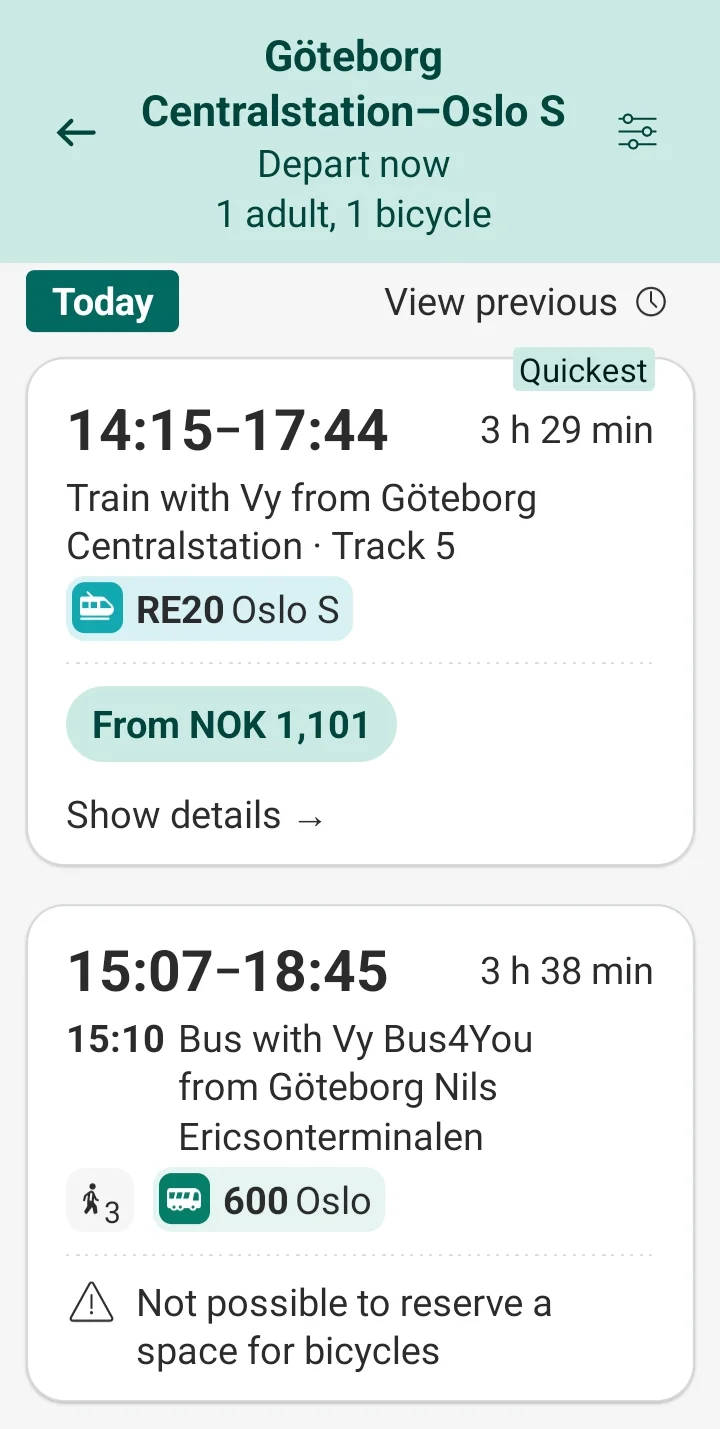
Task: Open the search filter settings
Action: 637,132
